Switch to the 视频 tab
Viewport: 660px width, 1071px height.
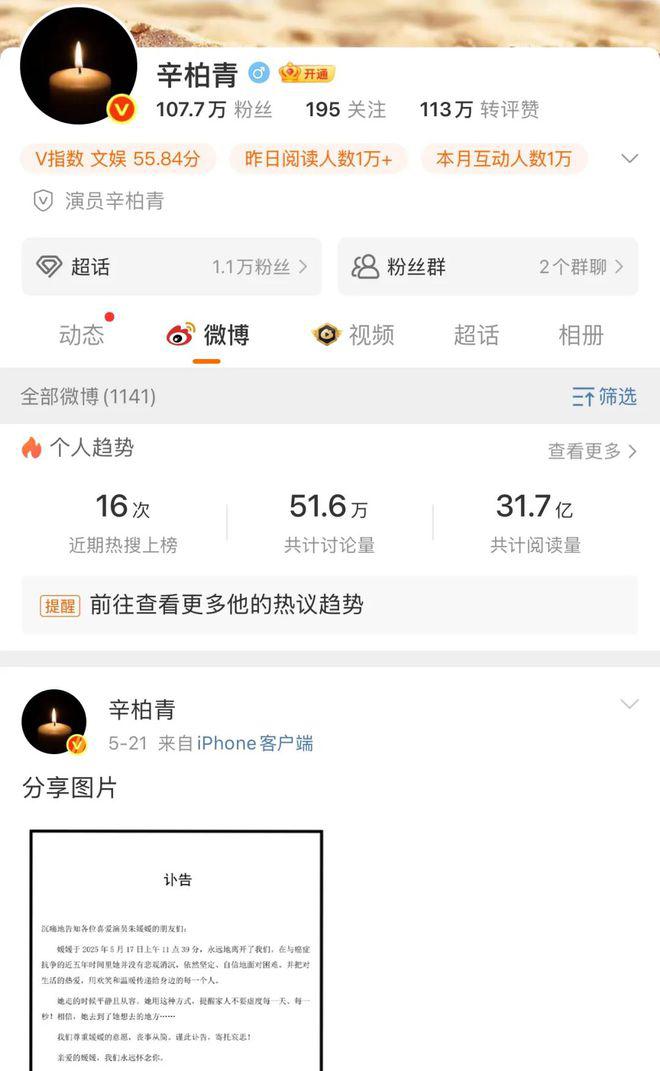[353, 335]
